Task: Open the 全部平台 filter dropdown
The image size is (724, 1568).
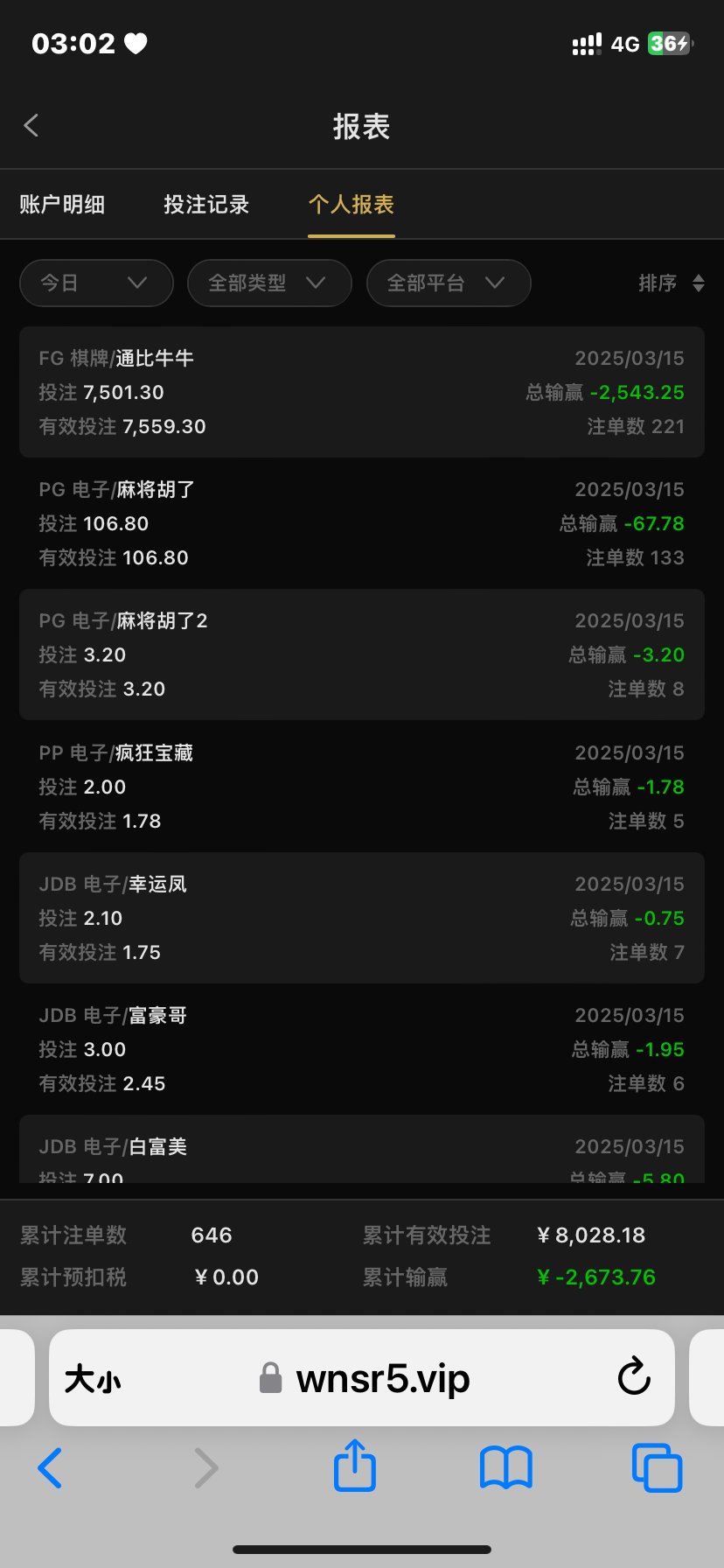Action: 449,283
